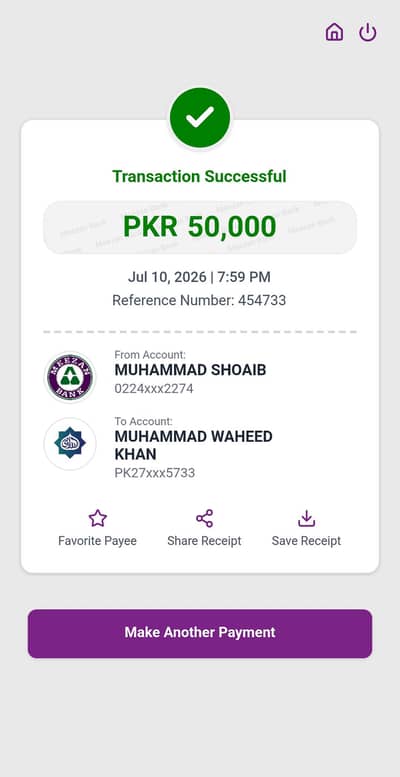Viewport: 400px width, 777px height.
Task: Add recipient as Favorite Payee
Action: coord(97,528)
